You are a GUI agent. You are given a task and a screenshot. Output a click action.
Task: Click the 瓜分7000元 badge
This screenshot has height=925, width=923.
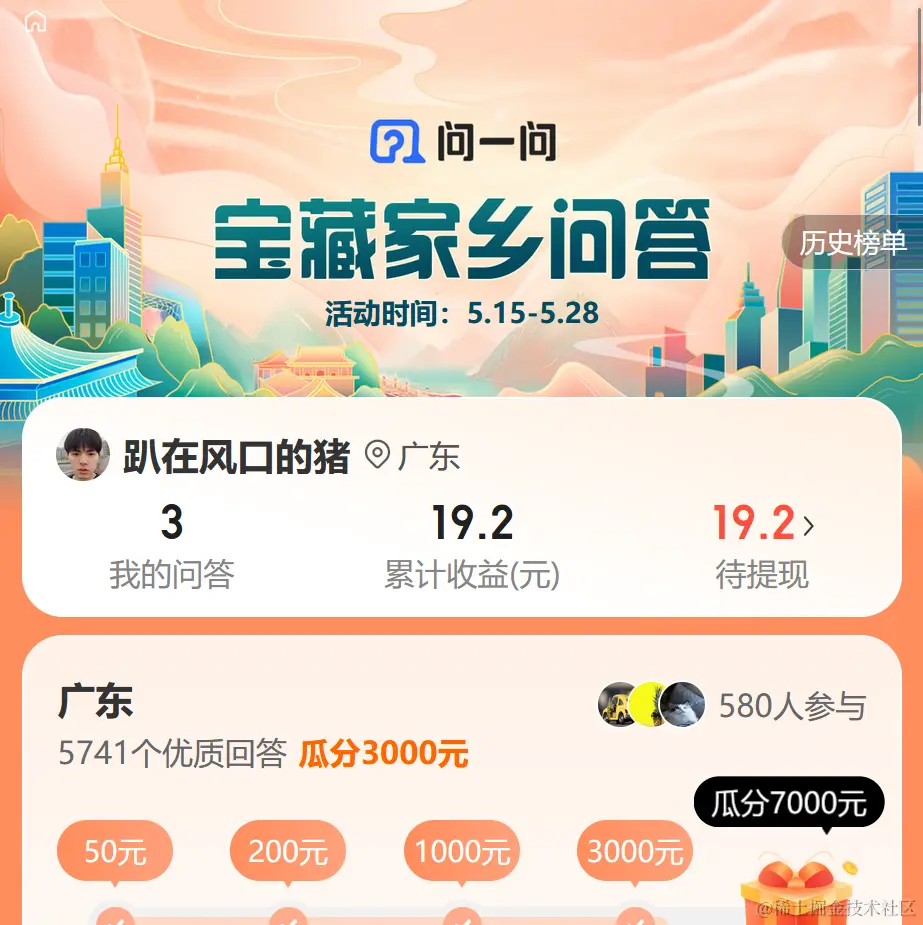789,802
